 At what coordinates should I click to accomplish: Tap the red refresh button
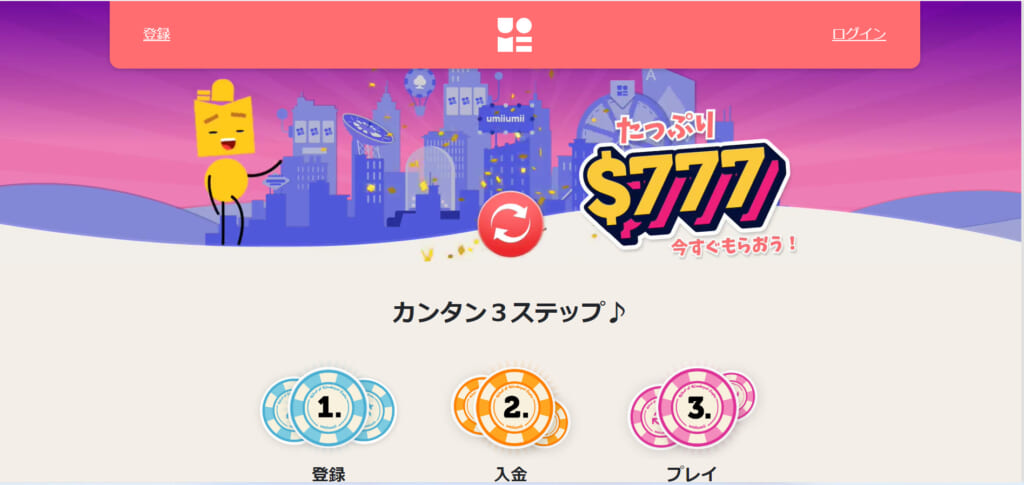(x=510, y=222)
